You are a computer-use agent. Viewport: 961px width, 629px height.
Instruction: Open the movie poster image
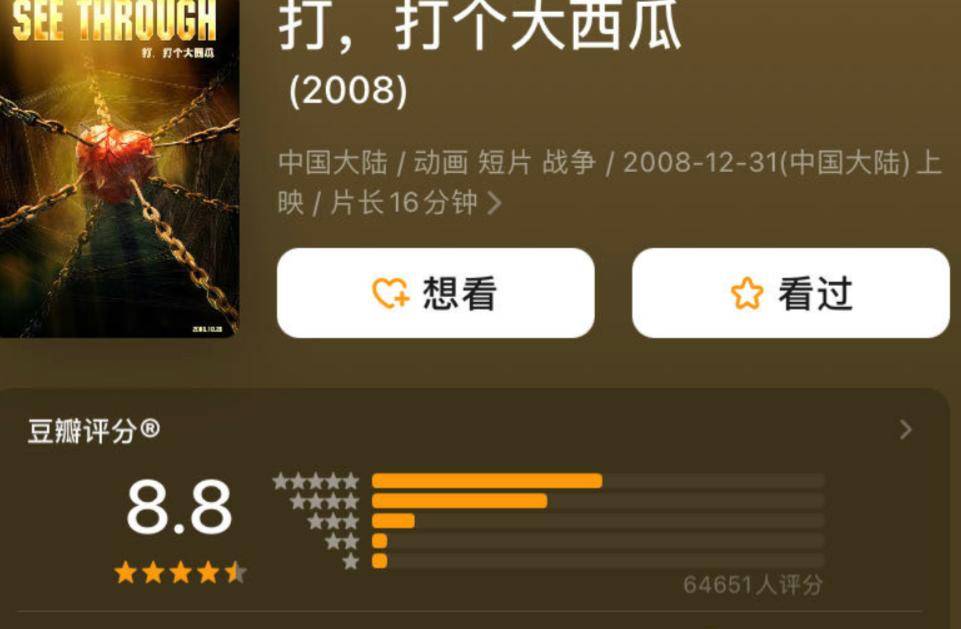pyautogui.click(x=118, y=170)
